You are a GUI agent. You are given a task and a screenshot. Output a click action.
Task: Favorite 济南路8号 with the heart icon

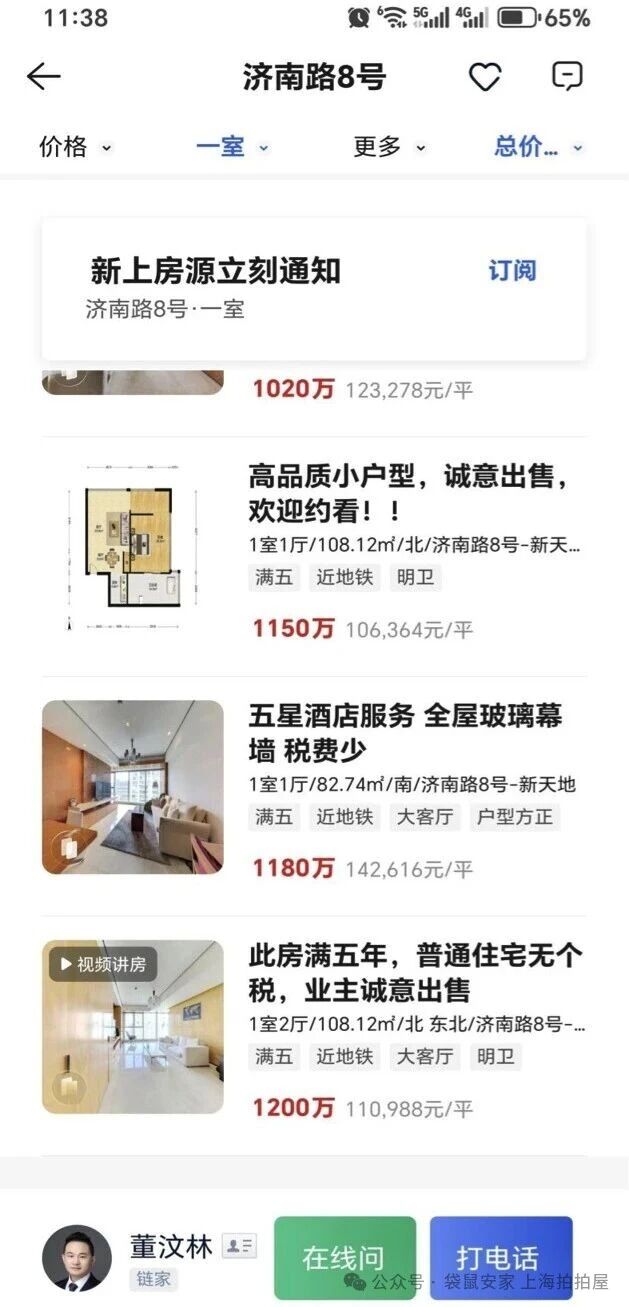[485, 76]
